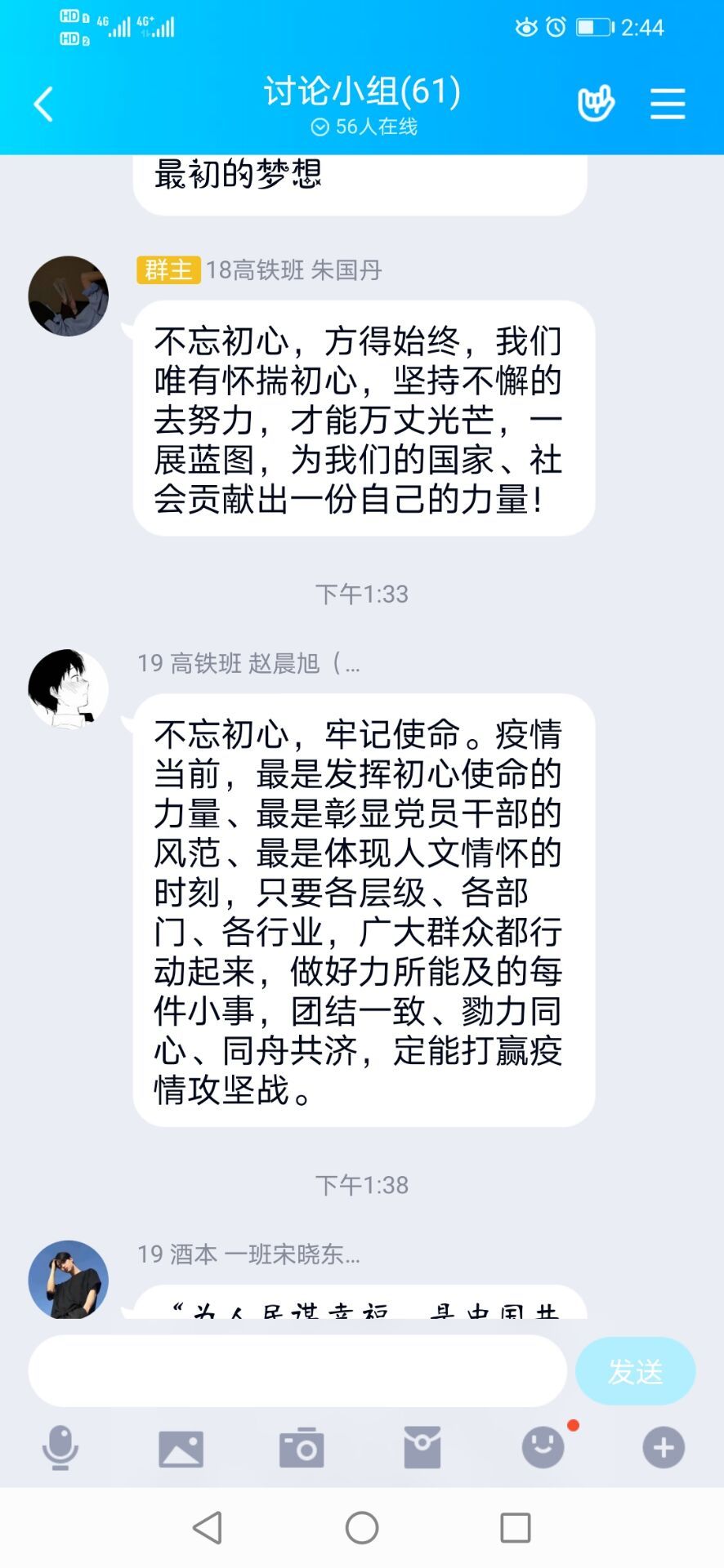The height and width of the screenshot is (1568, 724).
Task: View 朱国丹's profile avatar
Action: click(69, 296)
